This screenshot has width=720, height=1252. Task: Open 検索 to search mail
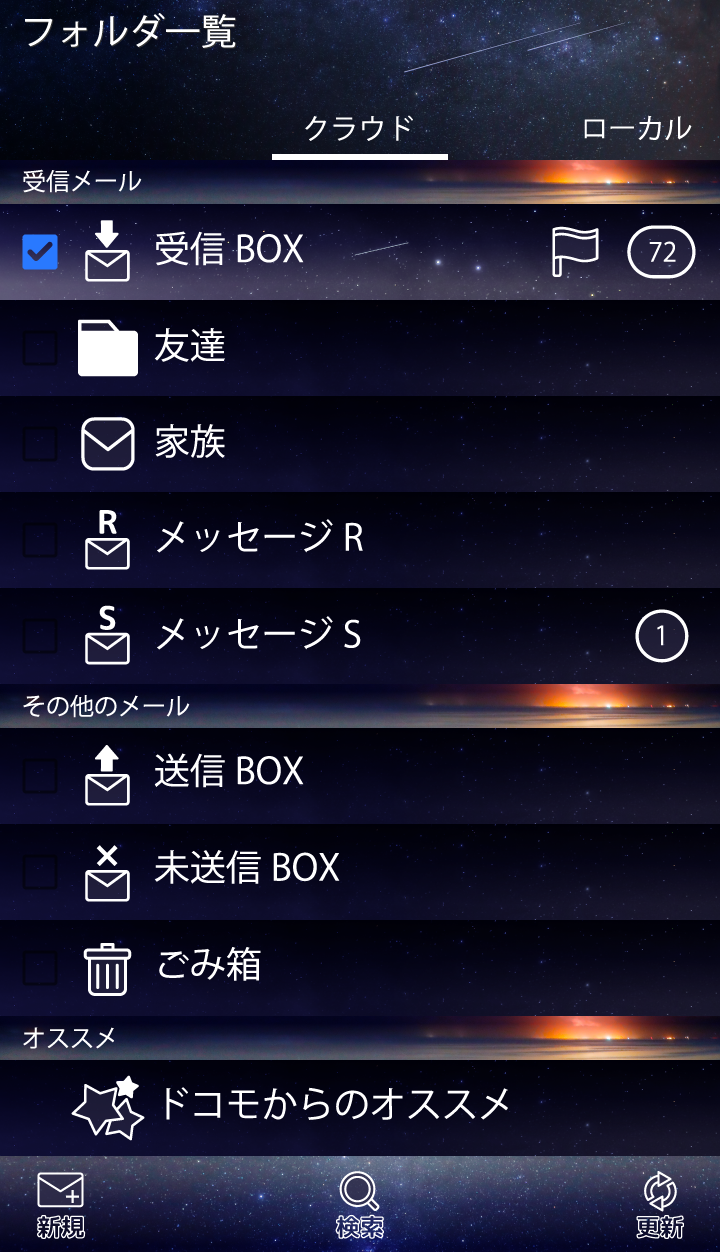(359, 1204)
